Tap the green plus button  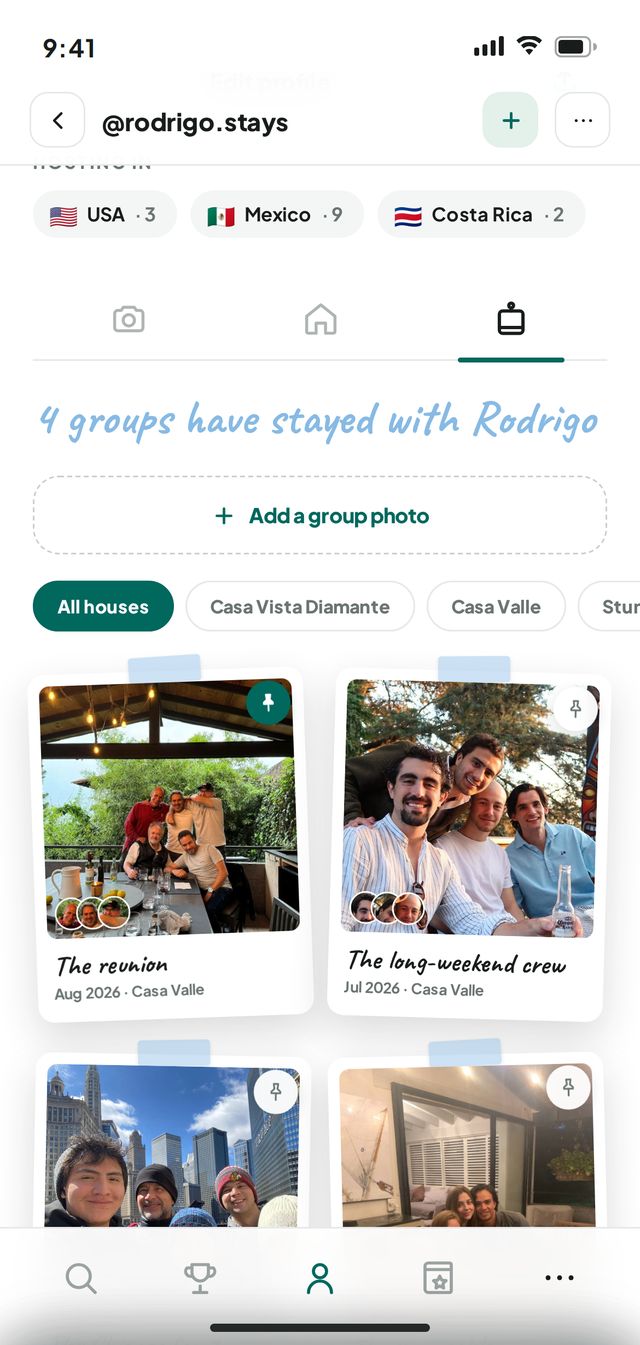click(510, 120)
